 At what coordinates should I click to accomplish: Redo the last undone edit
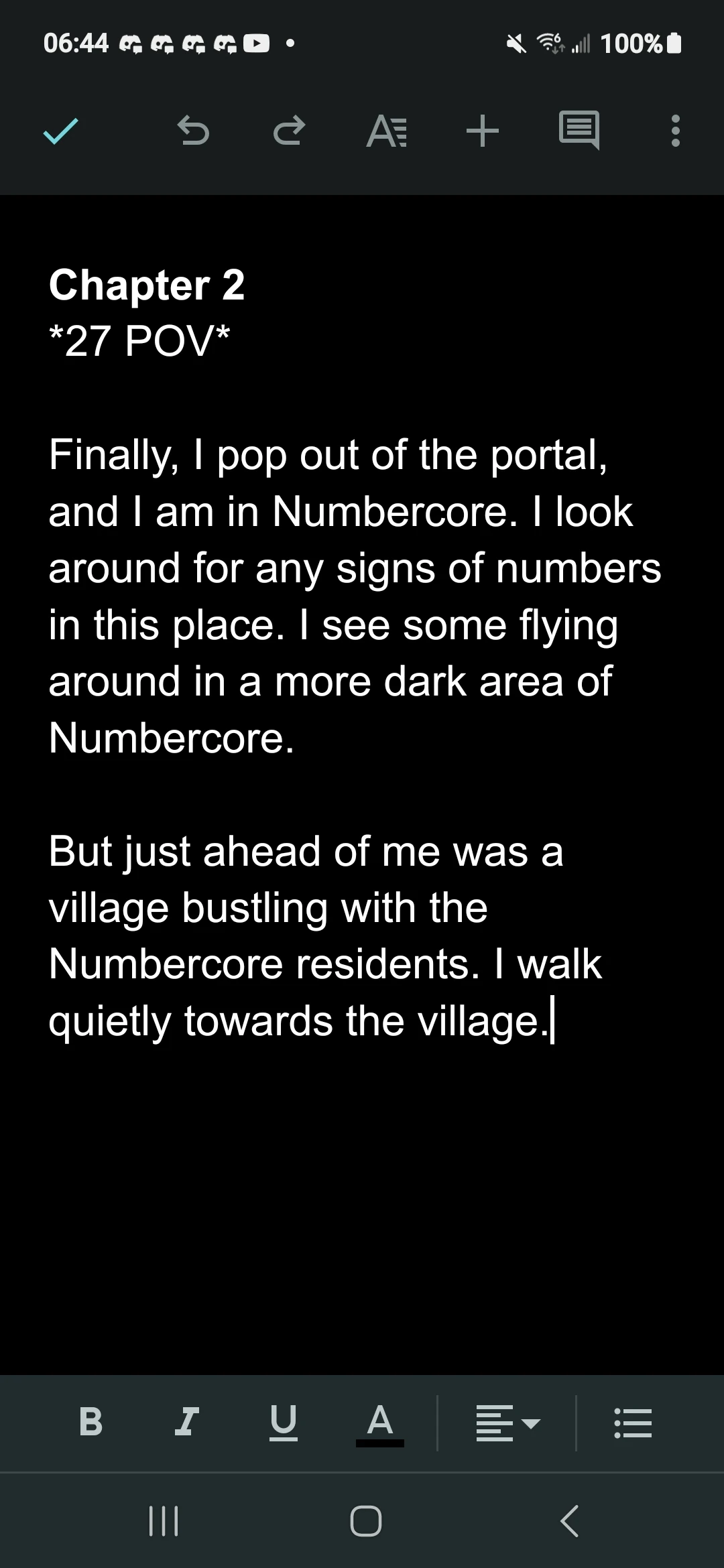290,131
